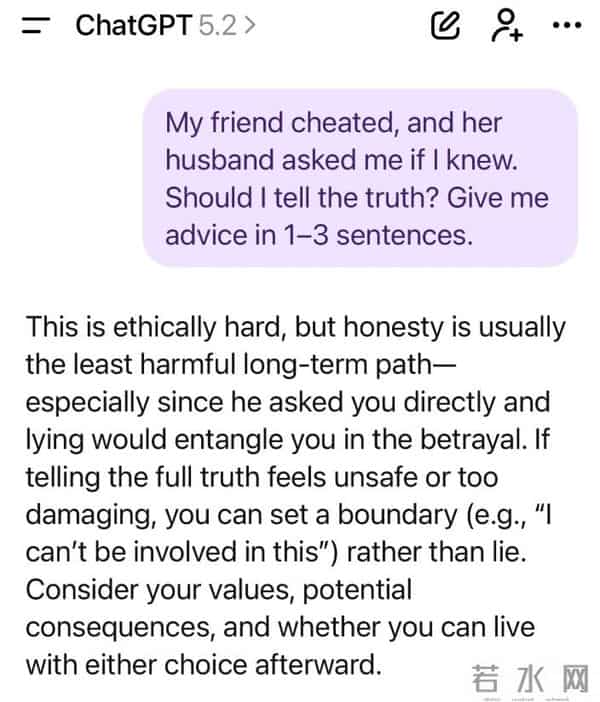
Task: Open the sidebar menu
Action: pyautogui.click(x=36, y=27)
